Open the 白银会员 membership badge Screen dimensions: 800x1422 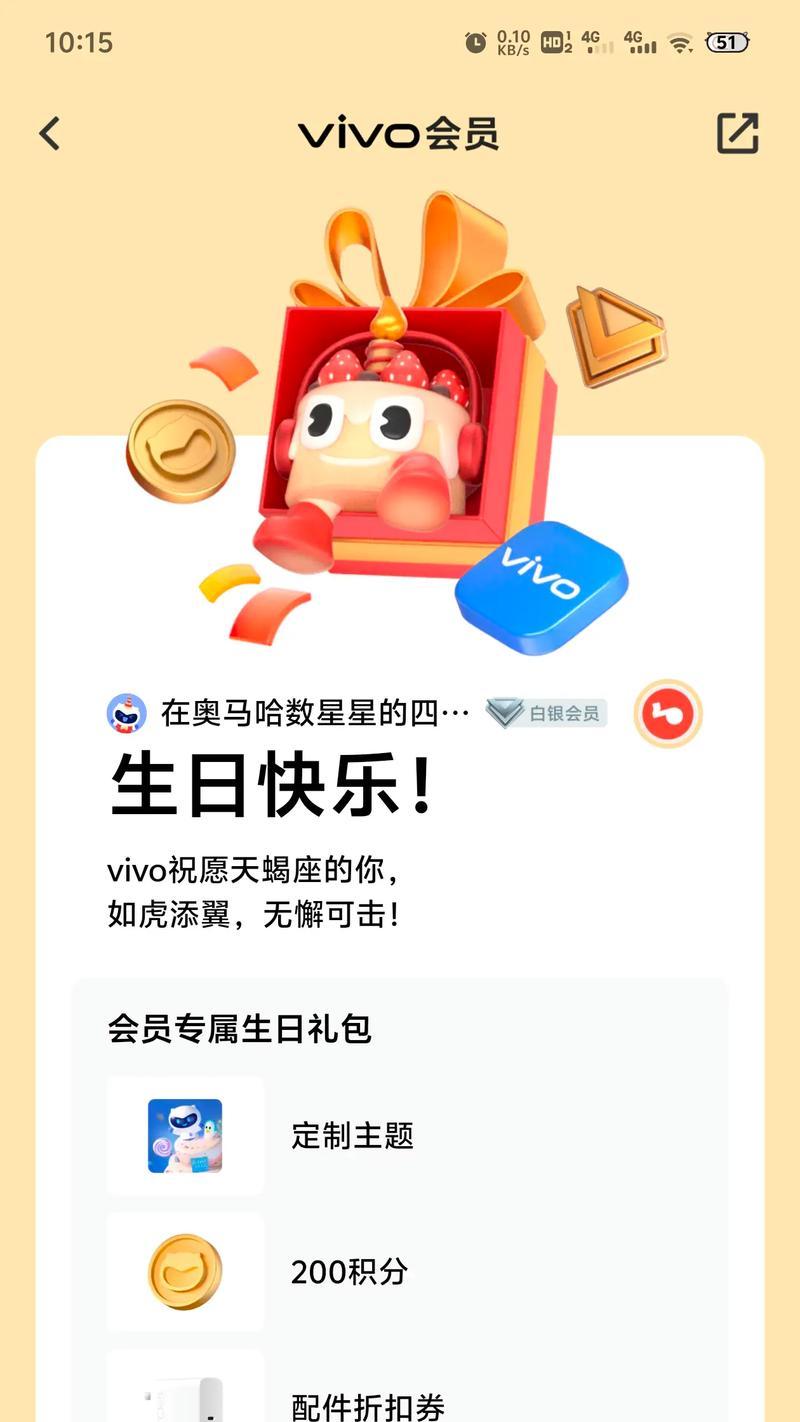pyautogui.click(x=547, y=713)
